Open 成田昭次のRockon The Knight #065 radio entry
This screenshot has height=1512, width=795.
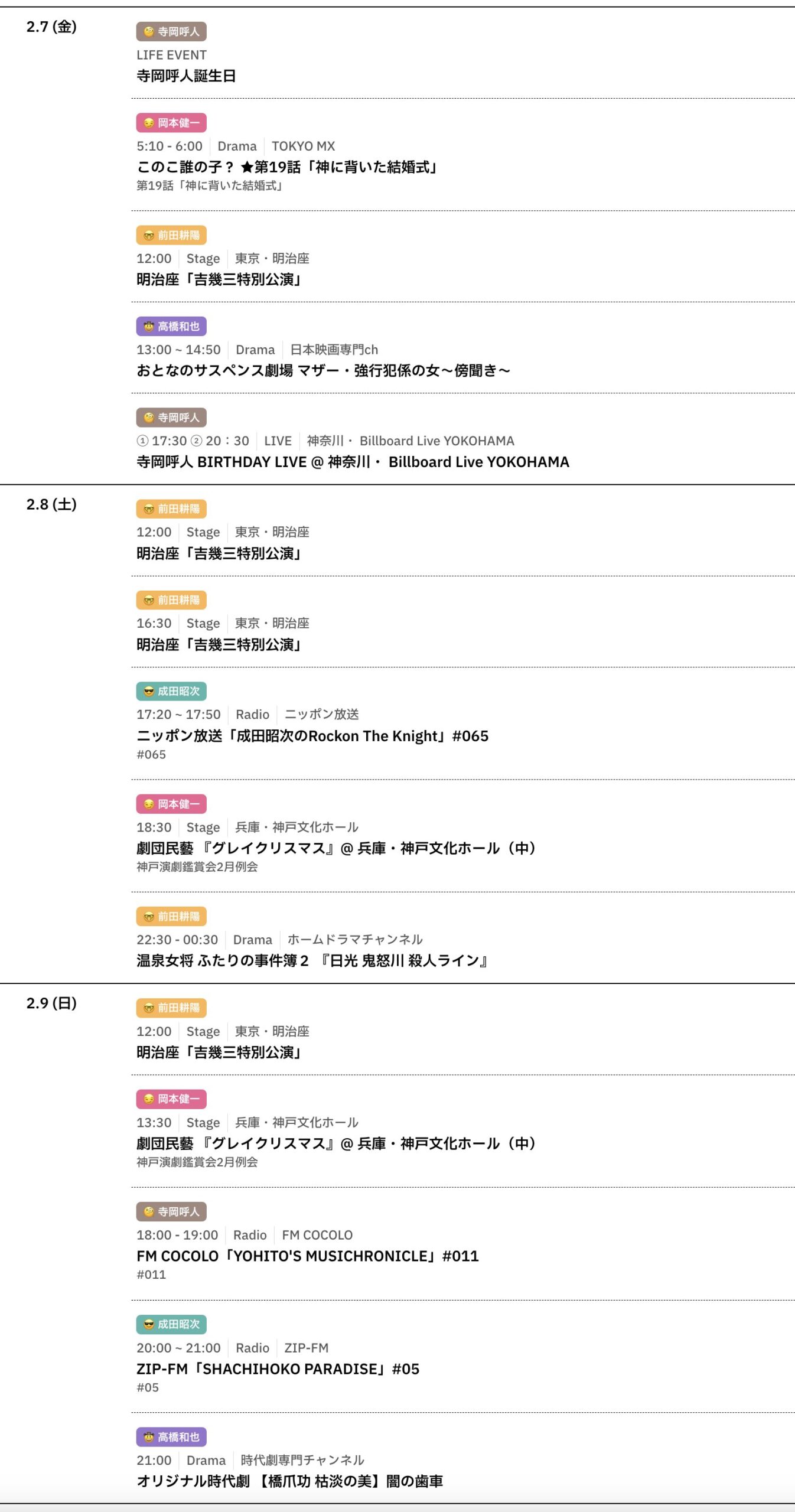pos(312,736)
